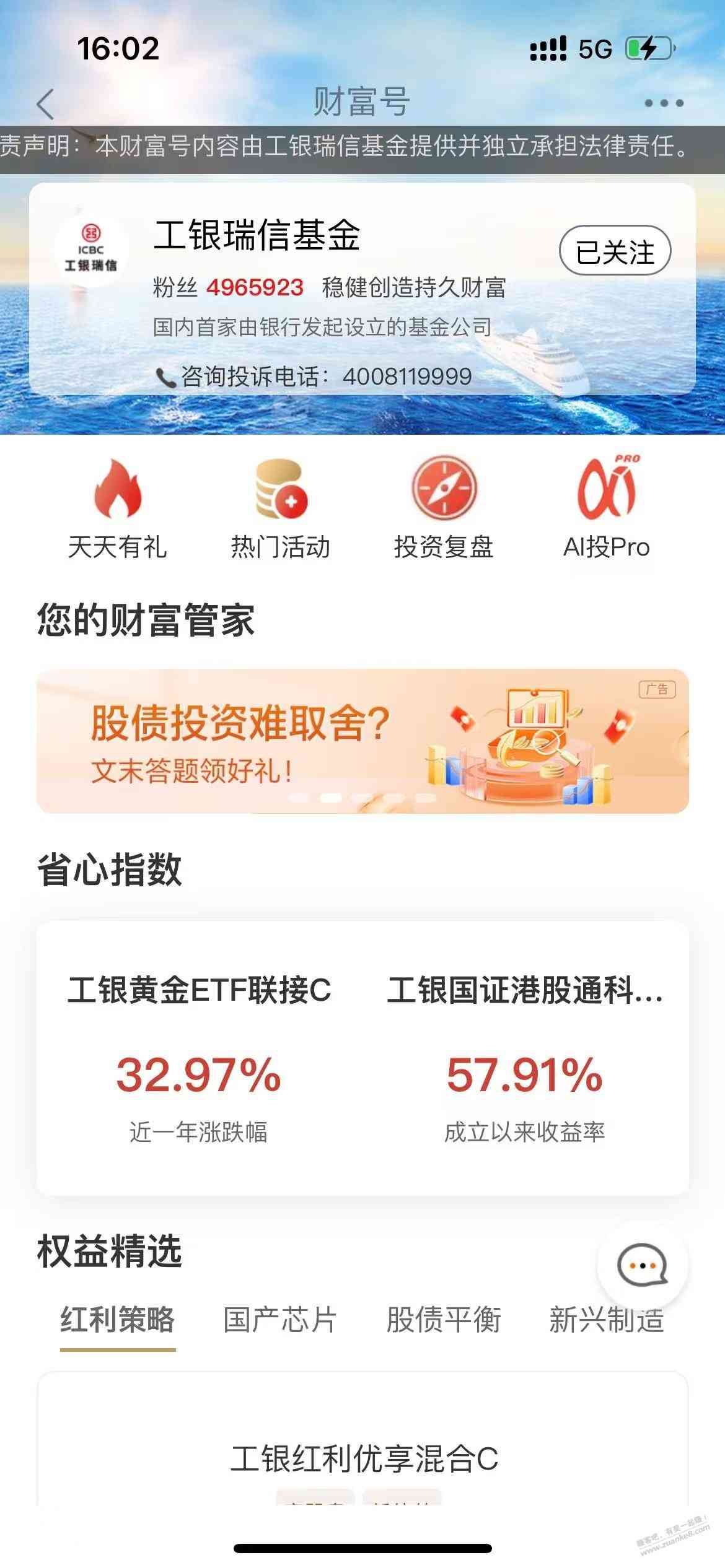Open 热门活动 hot activities
This screenshot has height=1568, width=725.
(280, 508)
